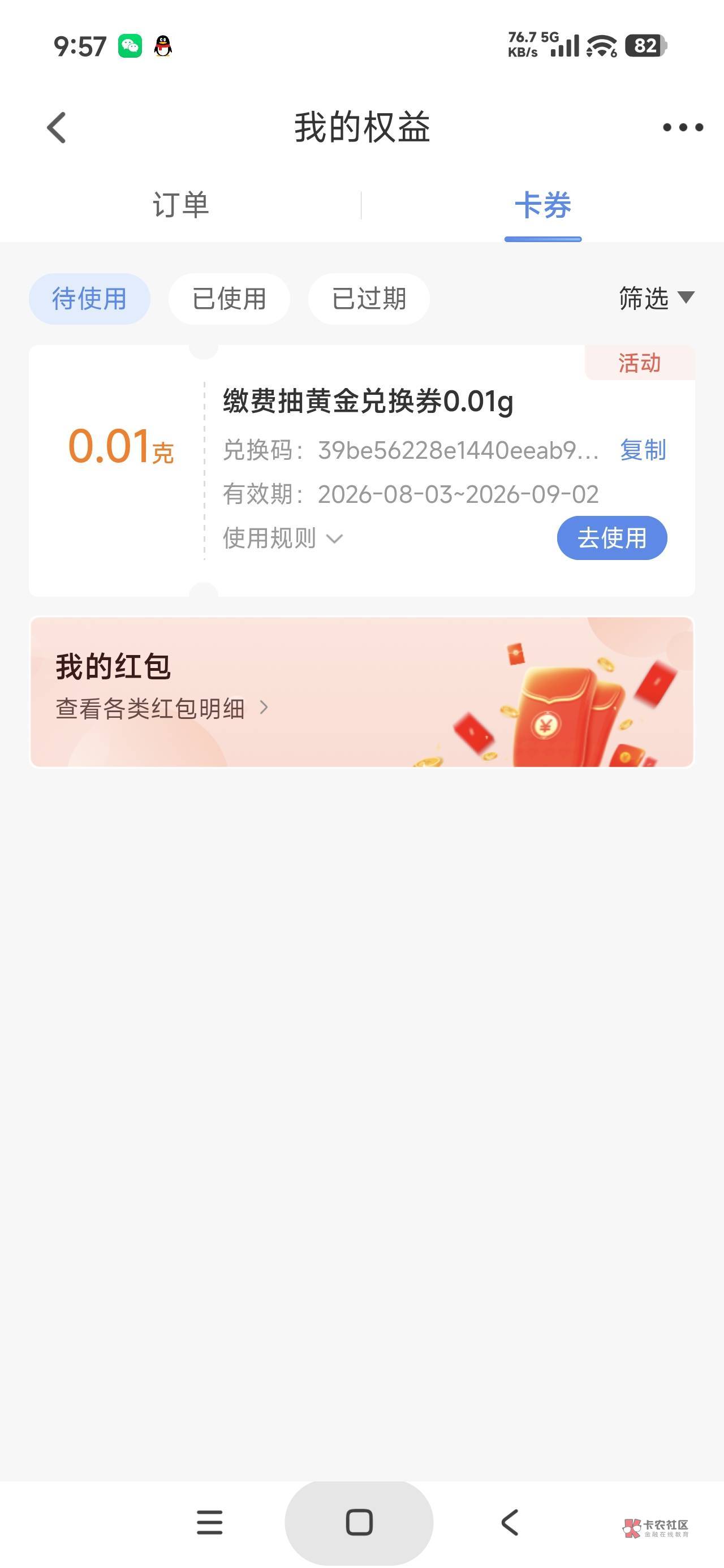Go back using the top-left arrow
This screenshot has height=1568, width=724.
pyautogui.click(x=57, y=128)
